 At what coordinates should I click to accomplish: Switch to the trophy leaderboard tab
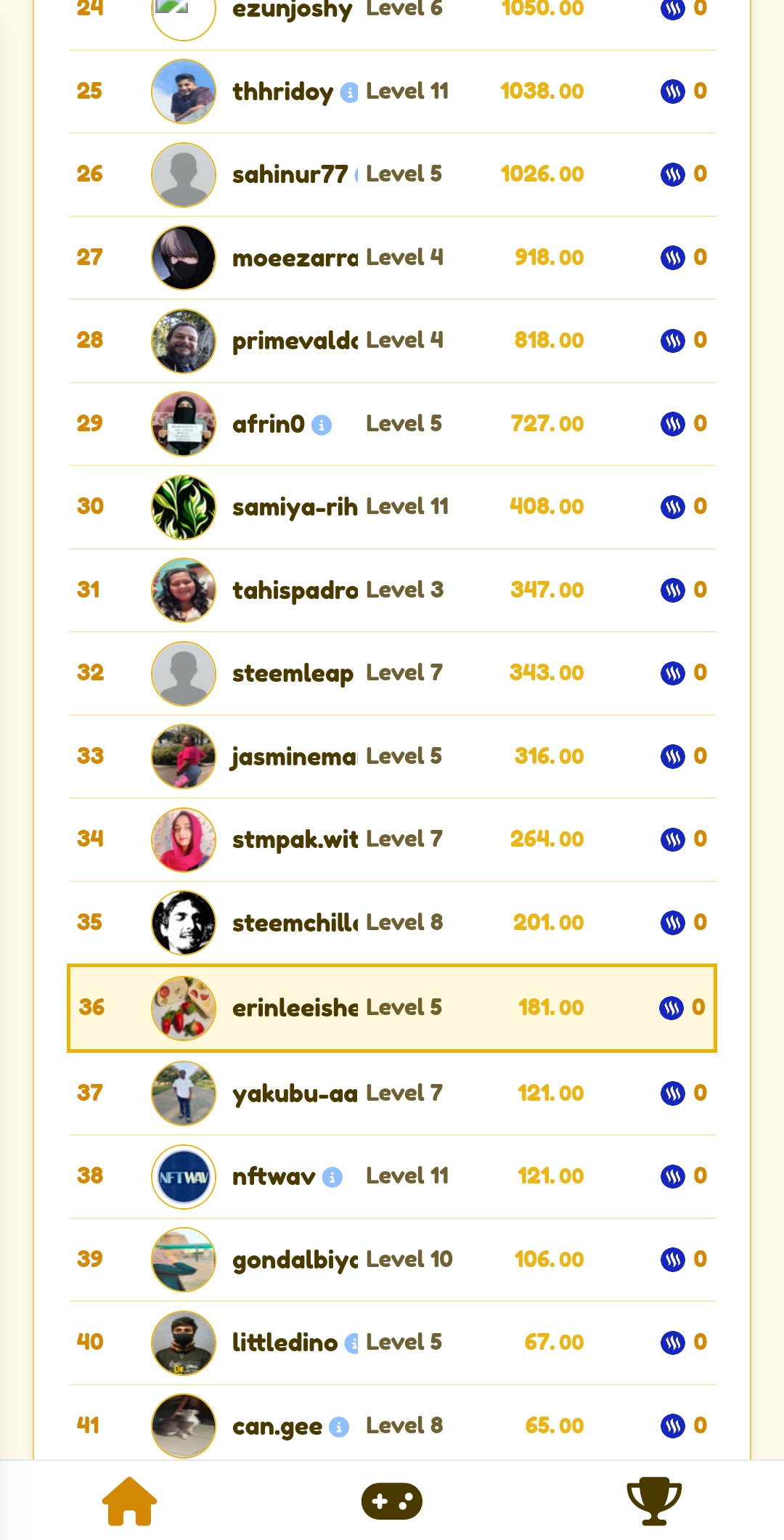[x=653, y=1501]
